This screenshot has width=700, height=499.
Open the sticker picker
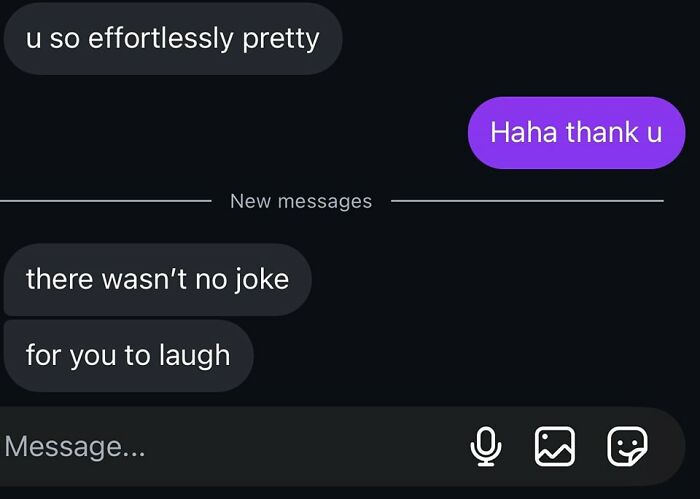pyautogui.click(x=627, y=446)
